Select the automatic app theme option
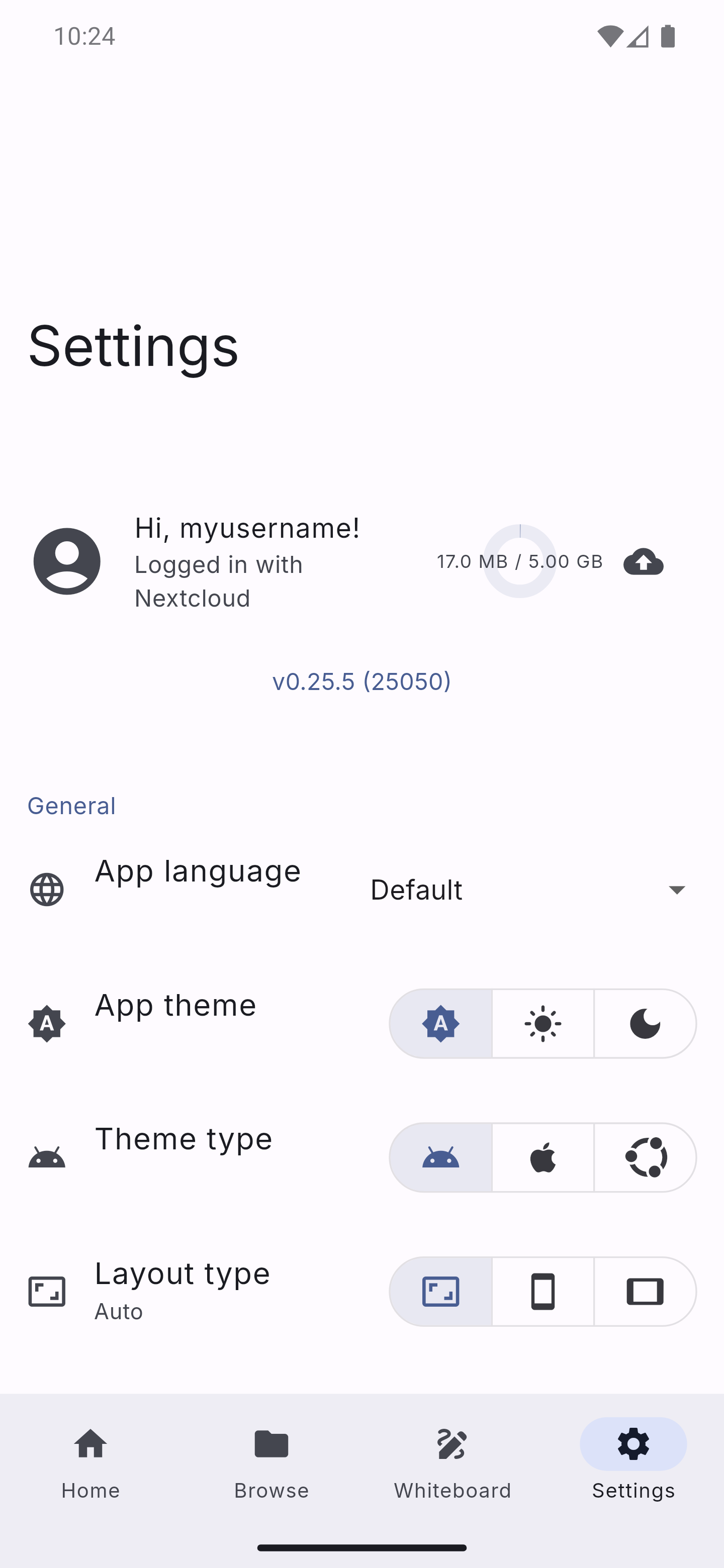 click(x=441, y=1023)
